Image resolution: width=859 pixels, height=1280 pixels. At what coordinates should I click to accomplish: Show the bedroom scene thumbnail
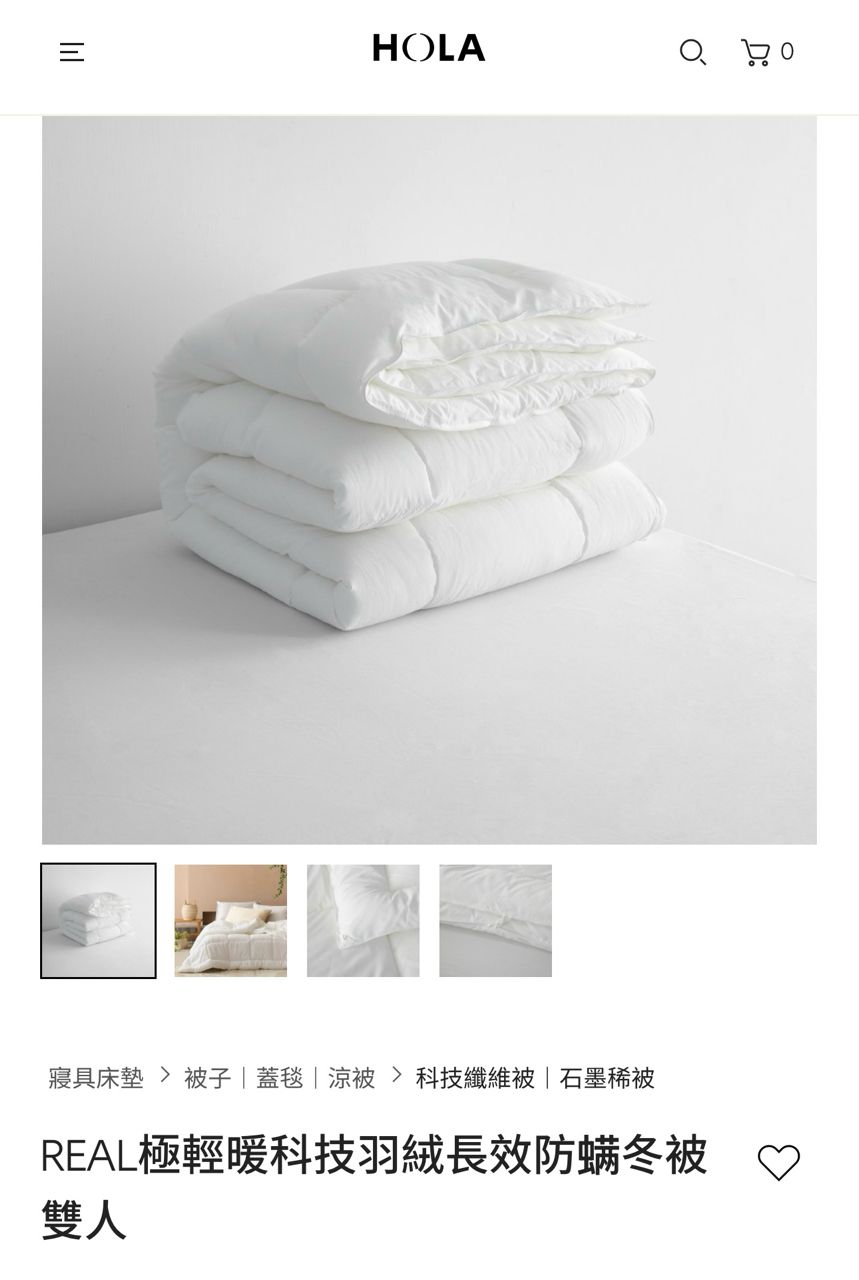[230, 920]
